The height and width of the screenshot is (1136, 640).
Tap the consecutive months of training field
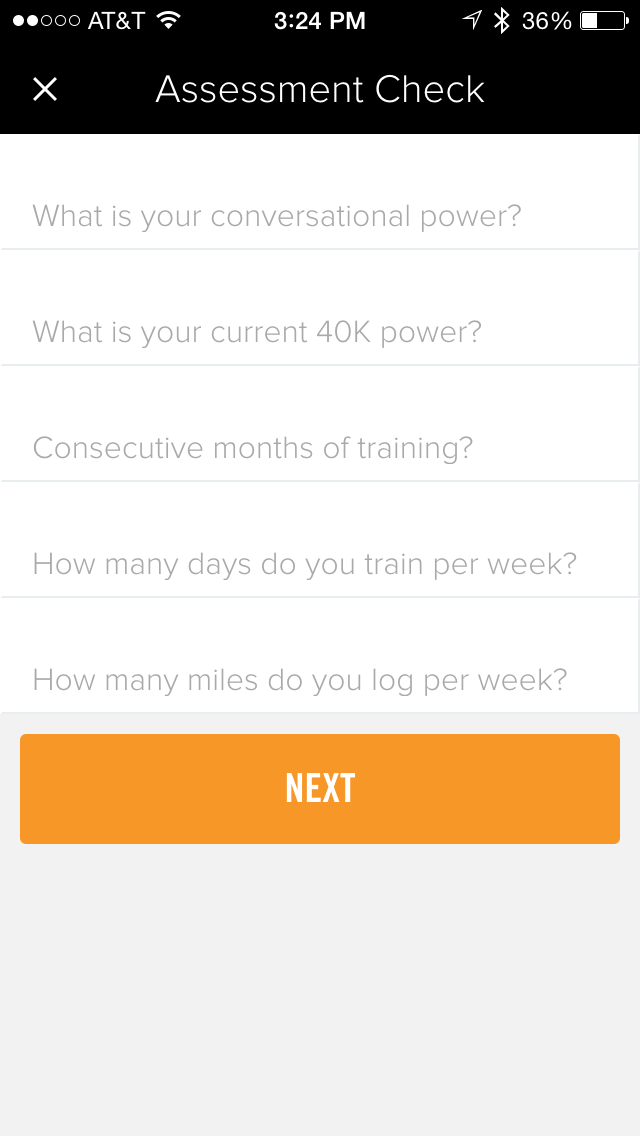pos(320,448)
